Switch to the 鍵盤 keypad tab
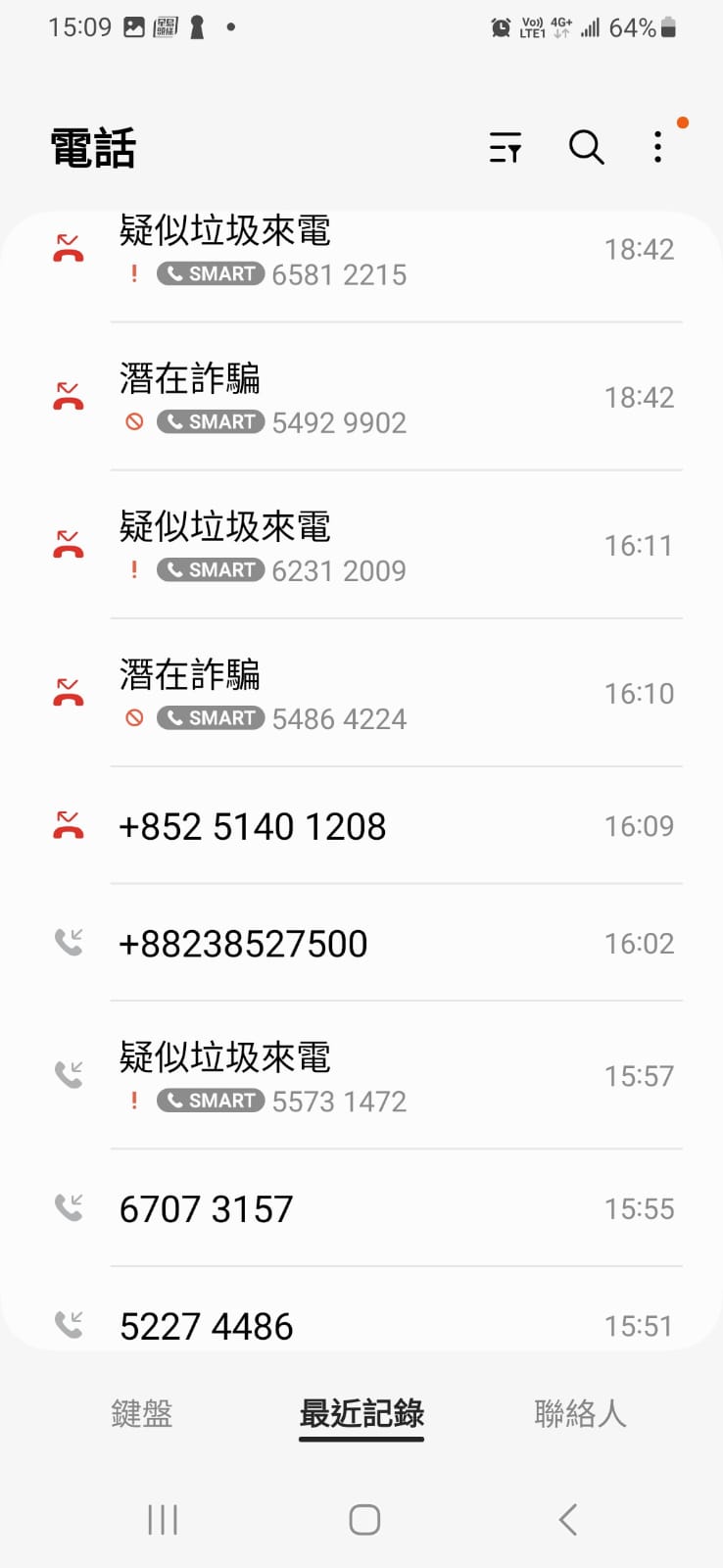The height and width of the screenshot is (1568, 723). pos(141,1414)
